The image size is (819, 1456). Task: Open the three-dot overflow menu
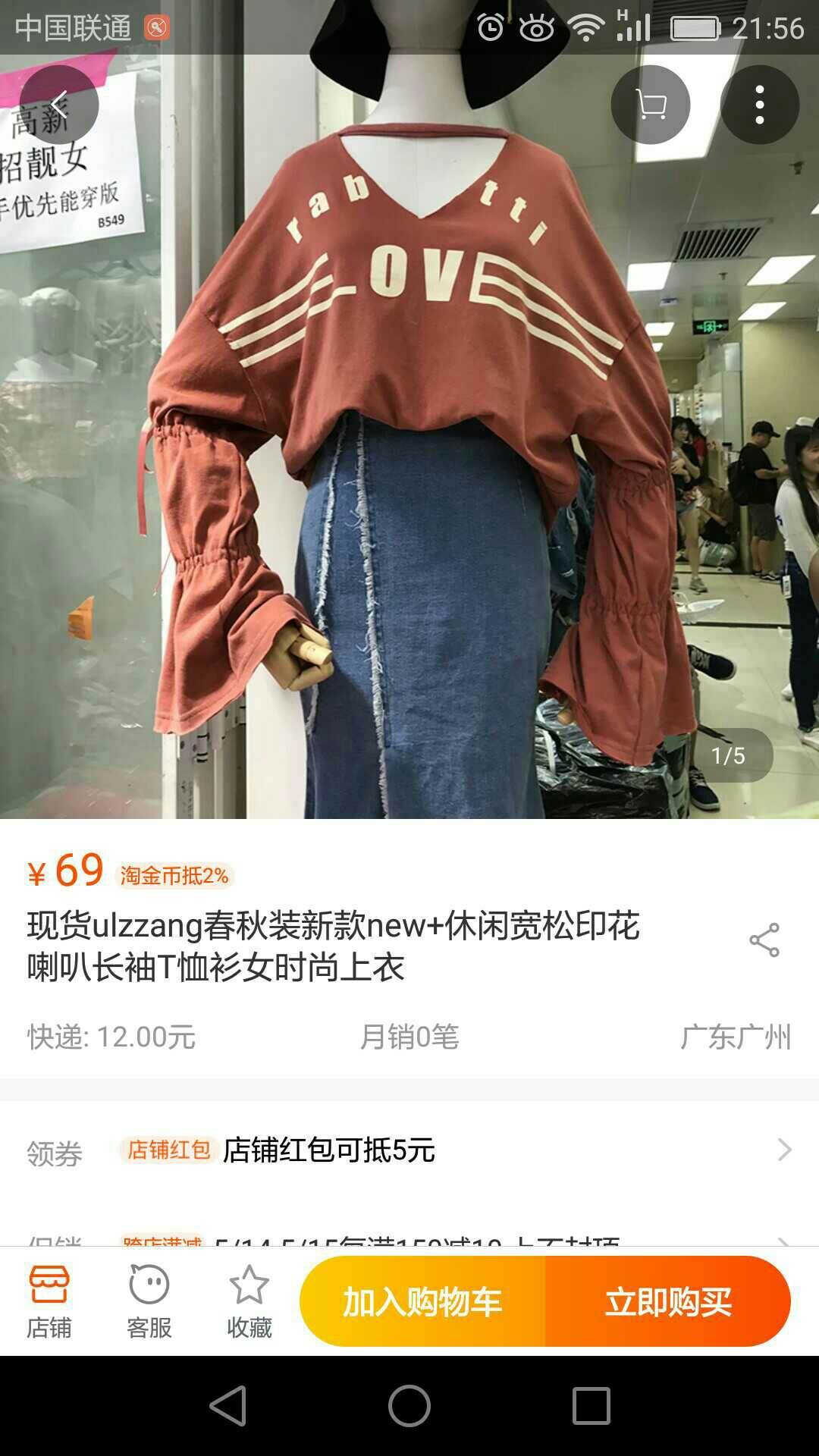click(x=760, y=105)
